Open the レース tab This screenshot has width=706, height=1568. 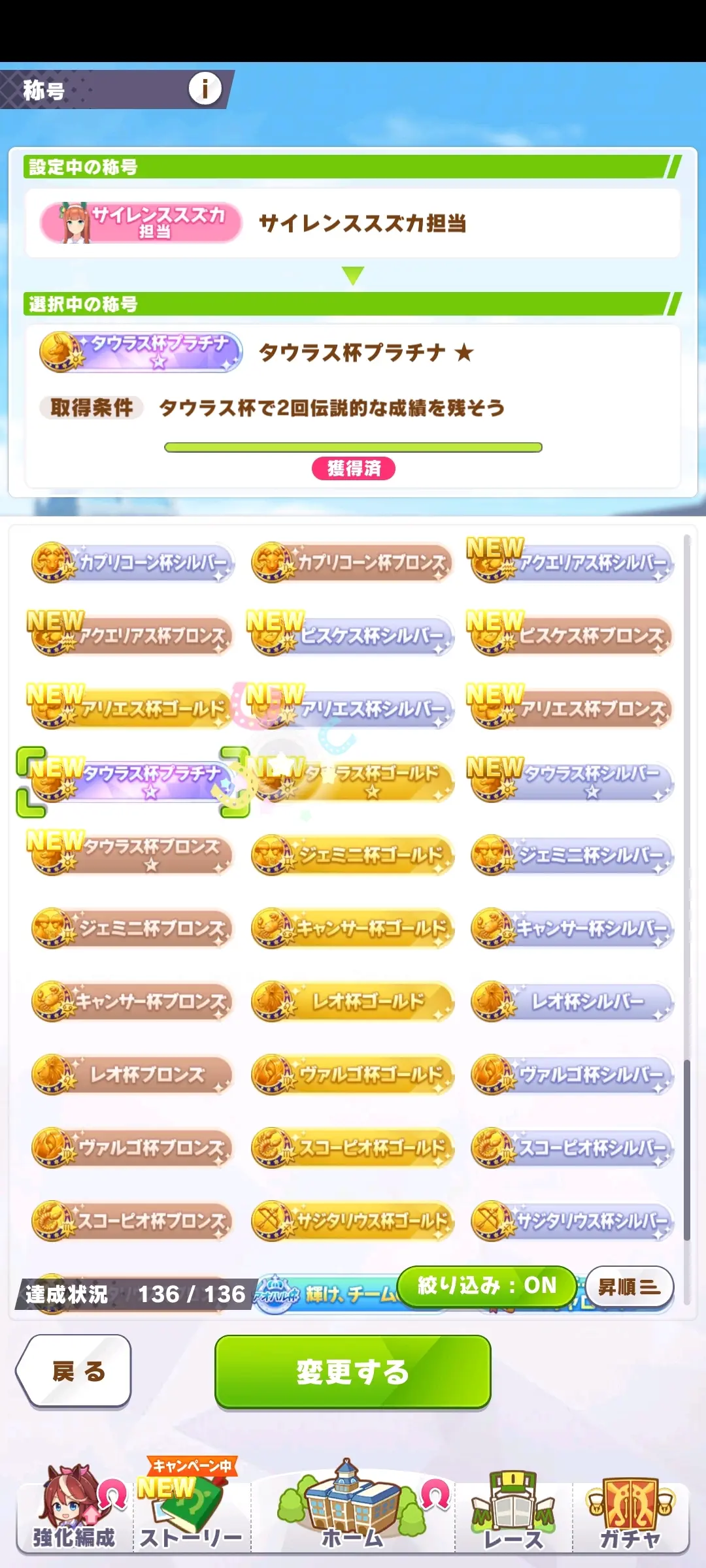514,1514
